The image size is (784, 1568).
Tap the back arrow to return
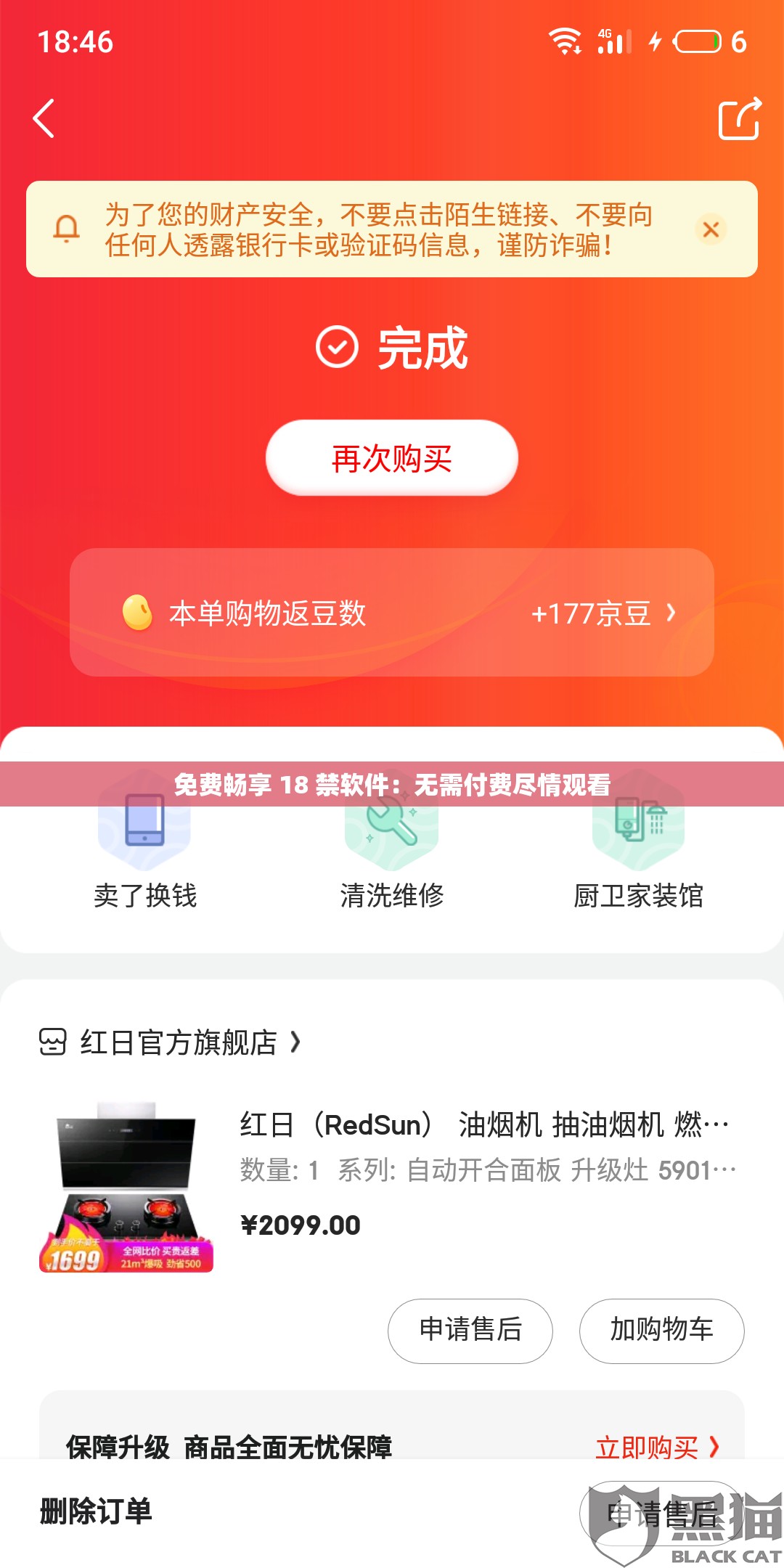coord(45,120)
